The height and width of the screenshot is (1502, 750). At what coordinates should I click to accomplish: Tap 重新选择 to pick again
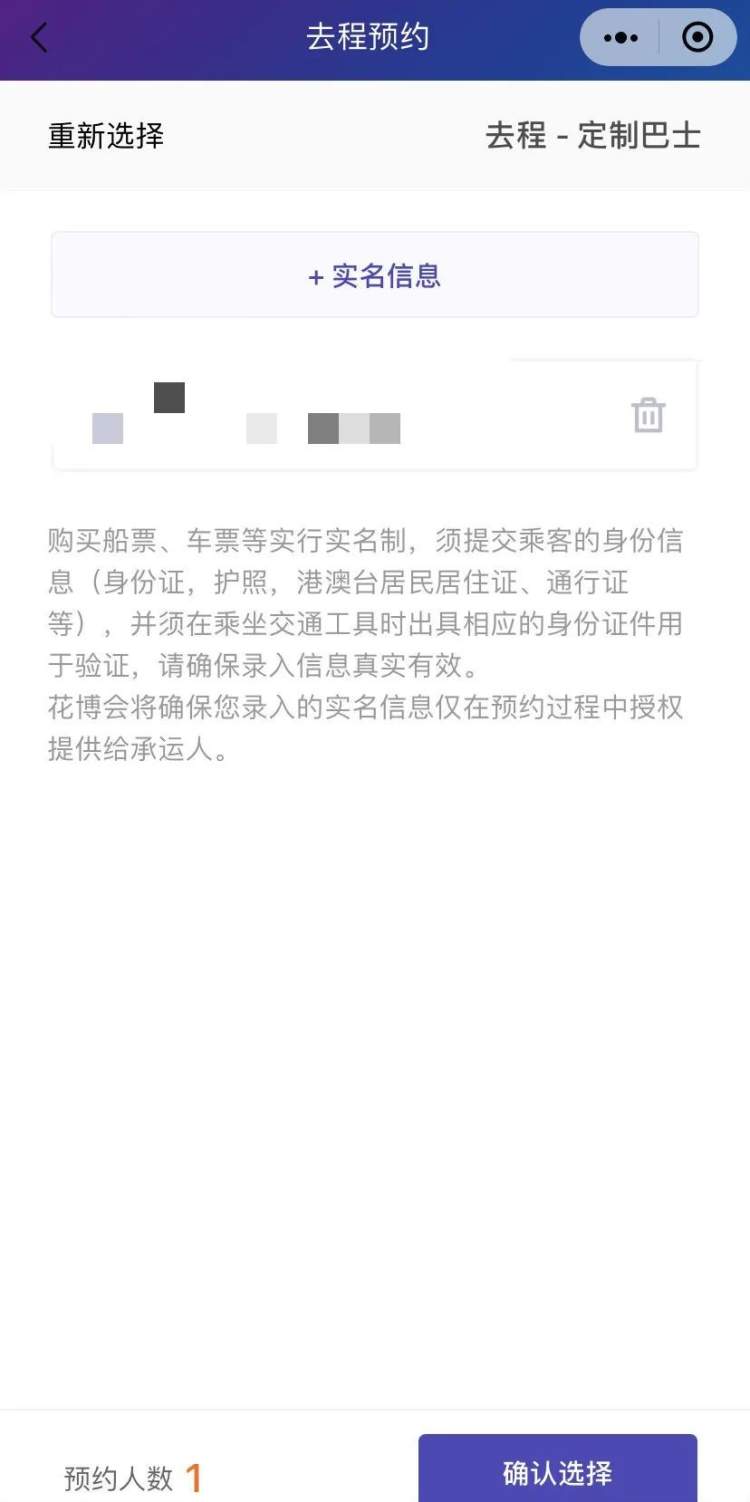[x=106, y=136]
